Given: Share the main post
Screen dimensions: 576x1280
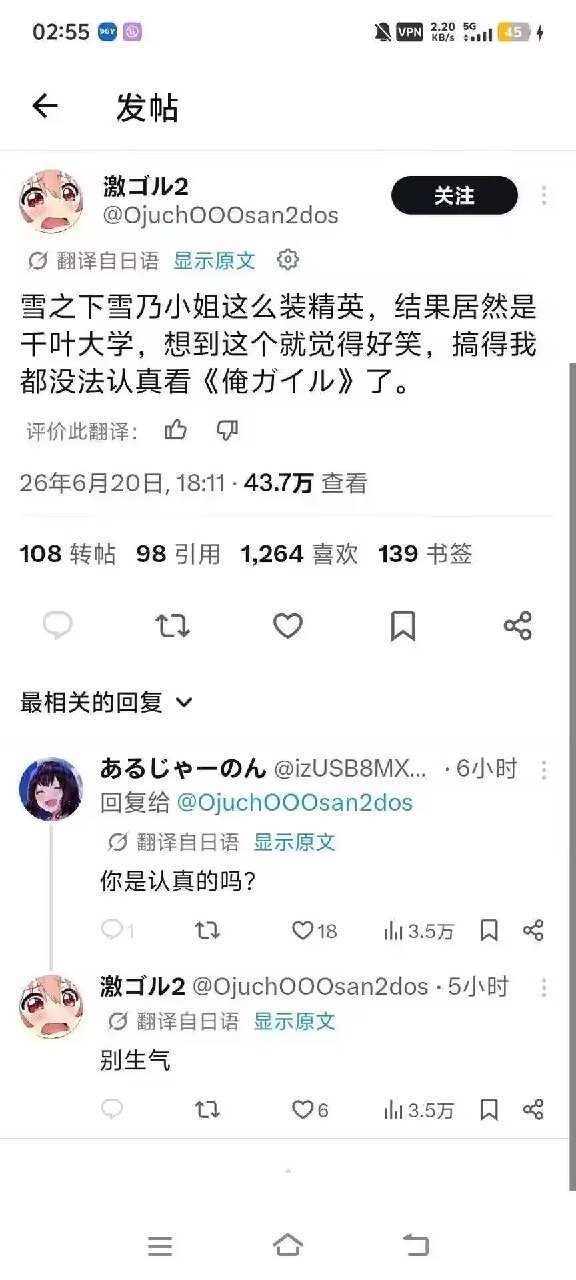Looking at the screenshot, I should click(x=517, y=626).
